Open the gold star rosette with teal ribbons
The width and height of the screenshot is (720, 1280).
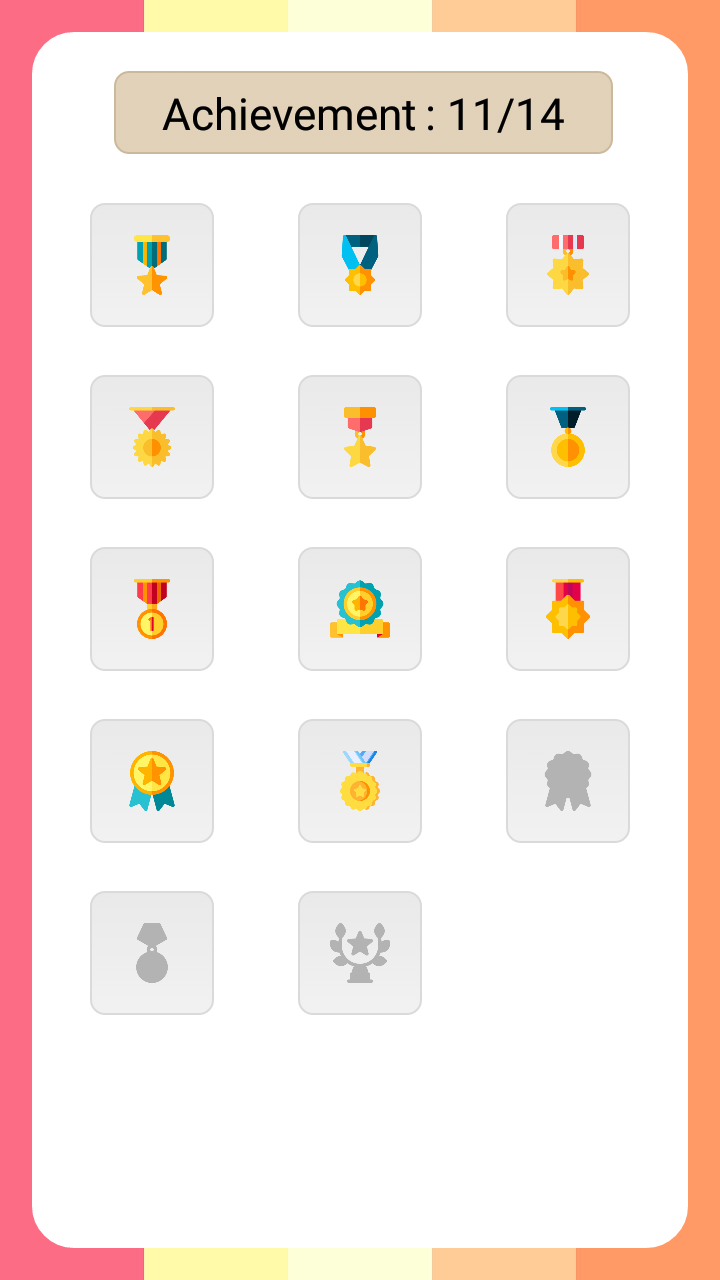click(x=152, y=781)
